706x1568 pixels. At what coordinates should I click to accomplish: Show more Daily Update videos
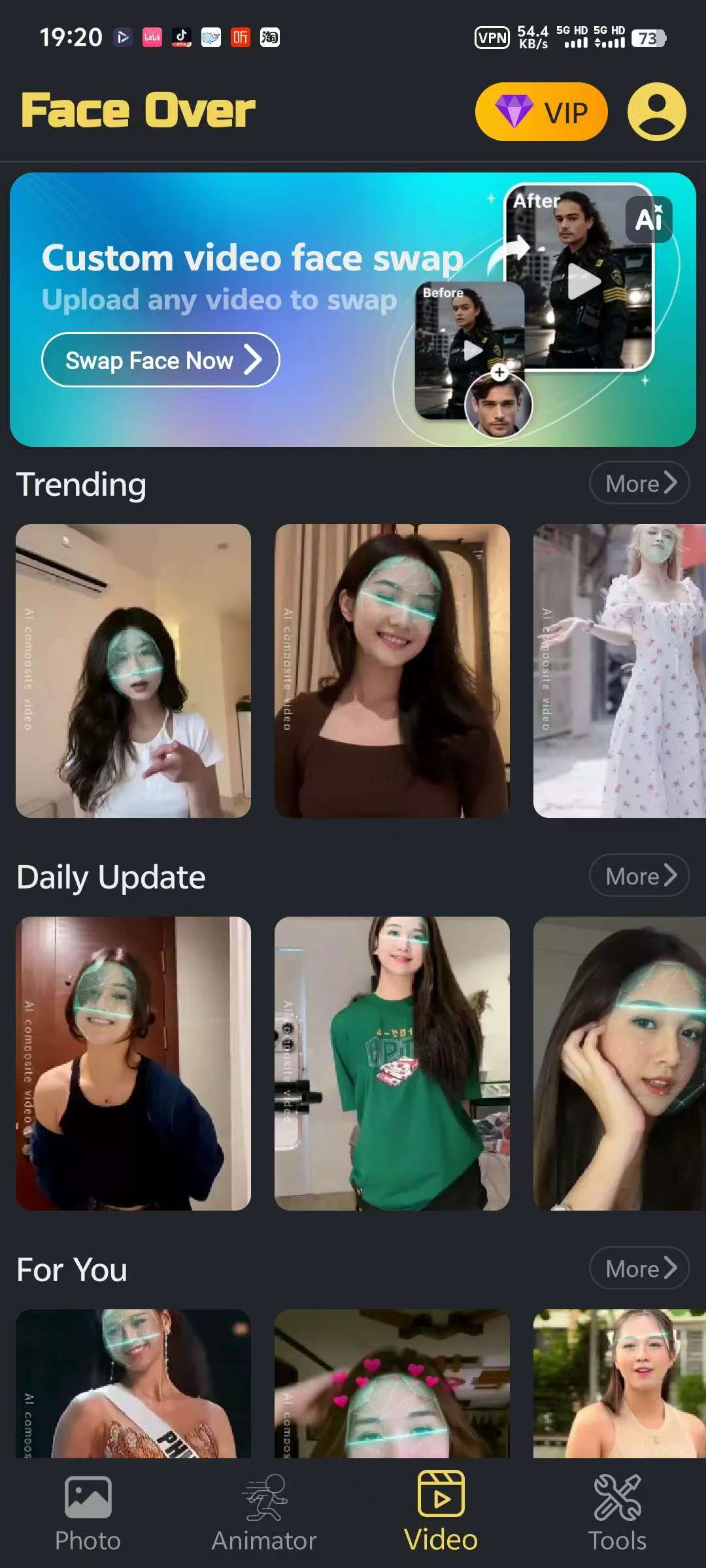[x=639, y=875]
